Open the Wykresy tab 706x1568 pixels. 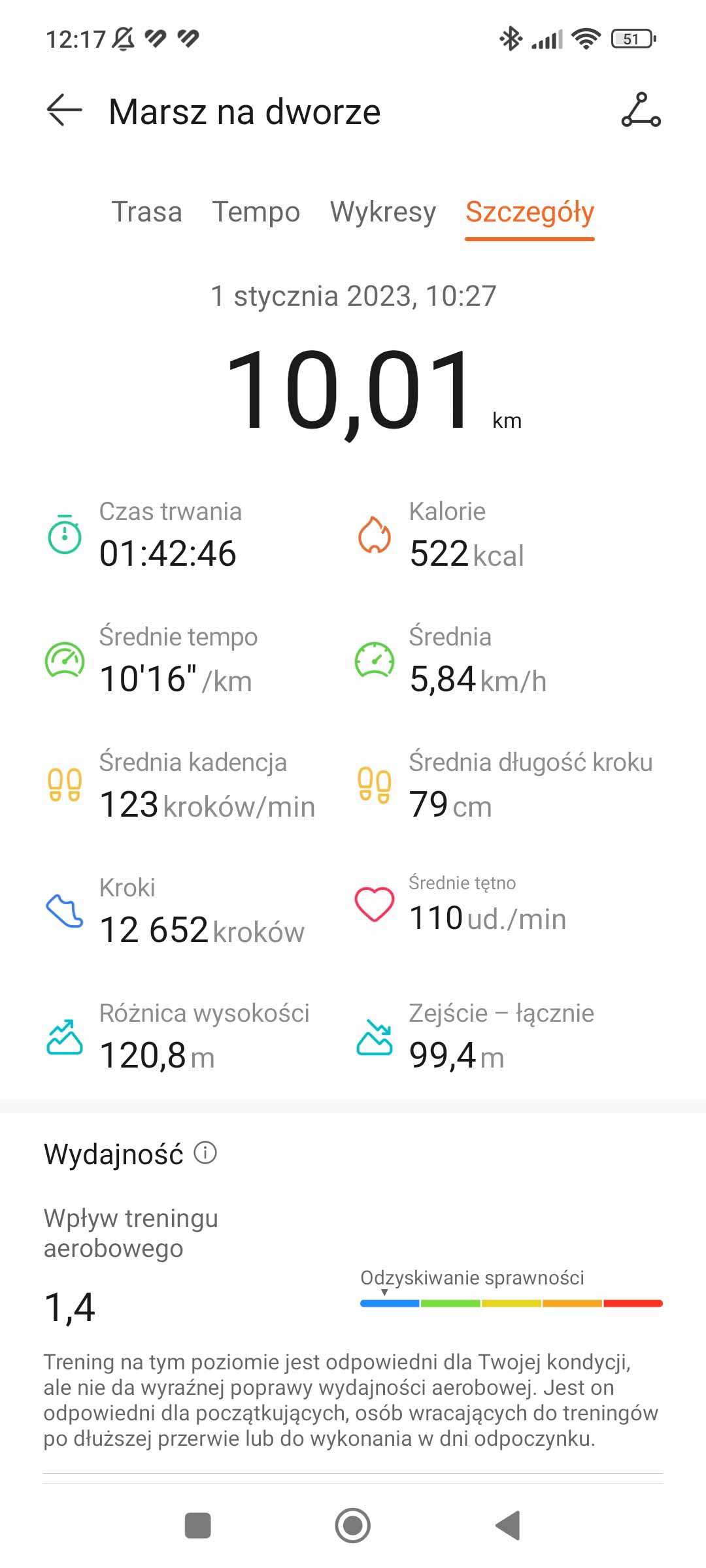(x=382, y=212)
